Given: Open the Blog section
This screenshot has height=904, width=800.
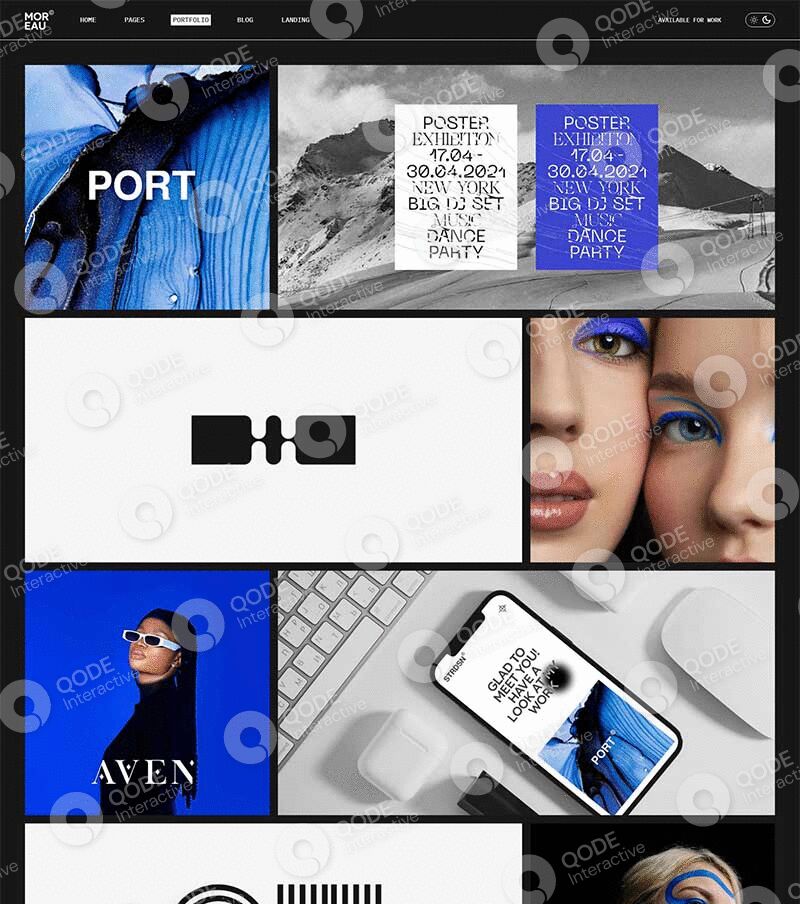Looking at the screenshot, I should click(245, 20).
